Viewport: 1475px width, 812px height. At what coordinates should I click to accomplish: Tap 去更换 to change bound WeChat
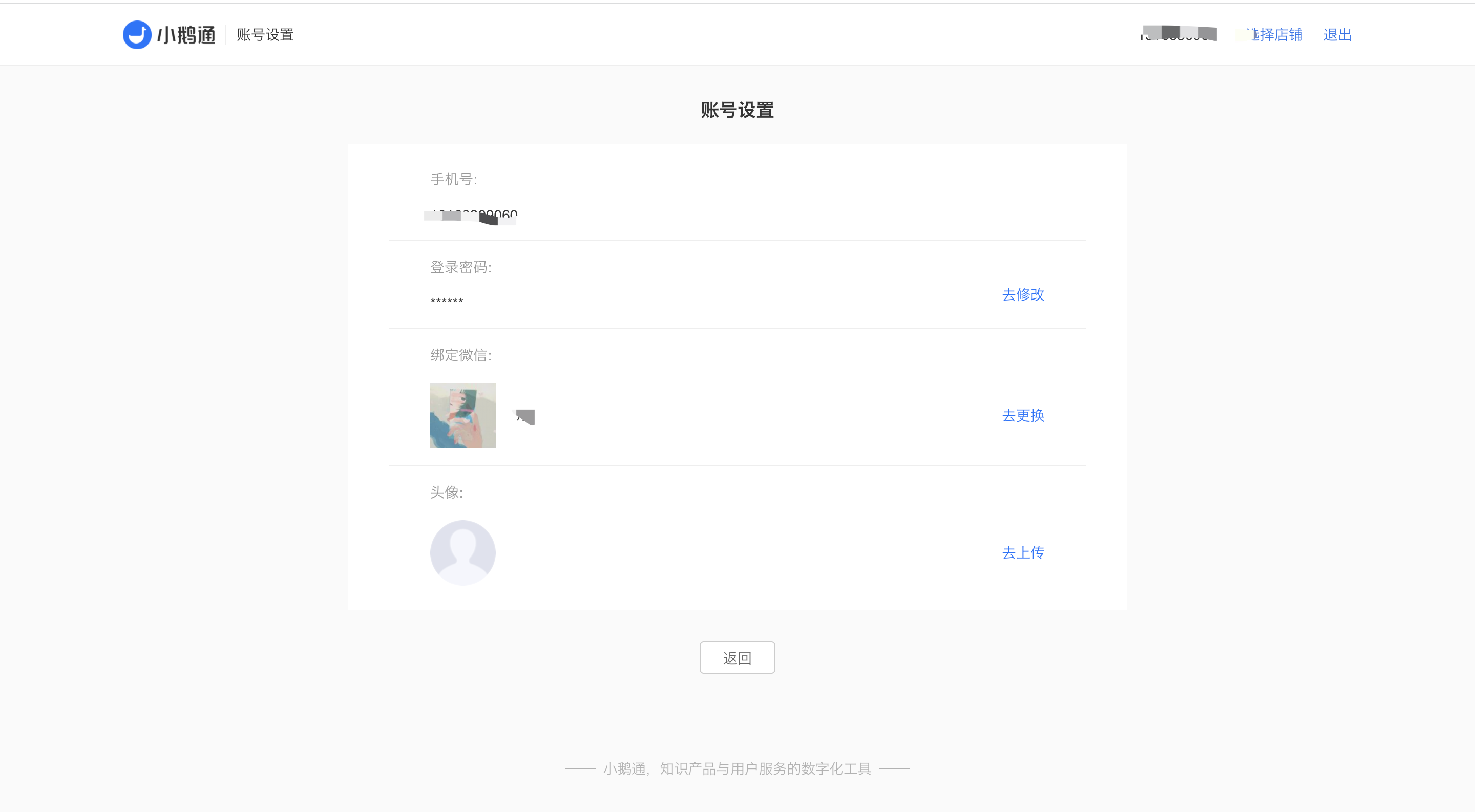pos(1023,415)
